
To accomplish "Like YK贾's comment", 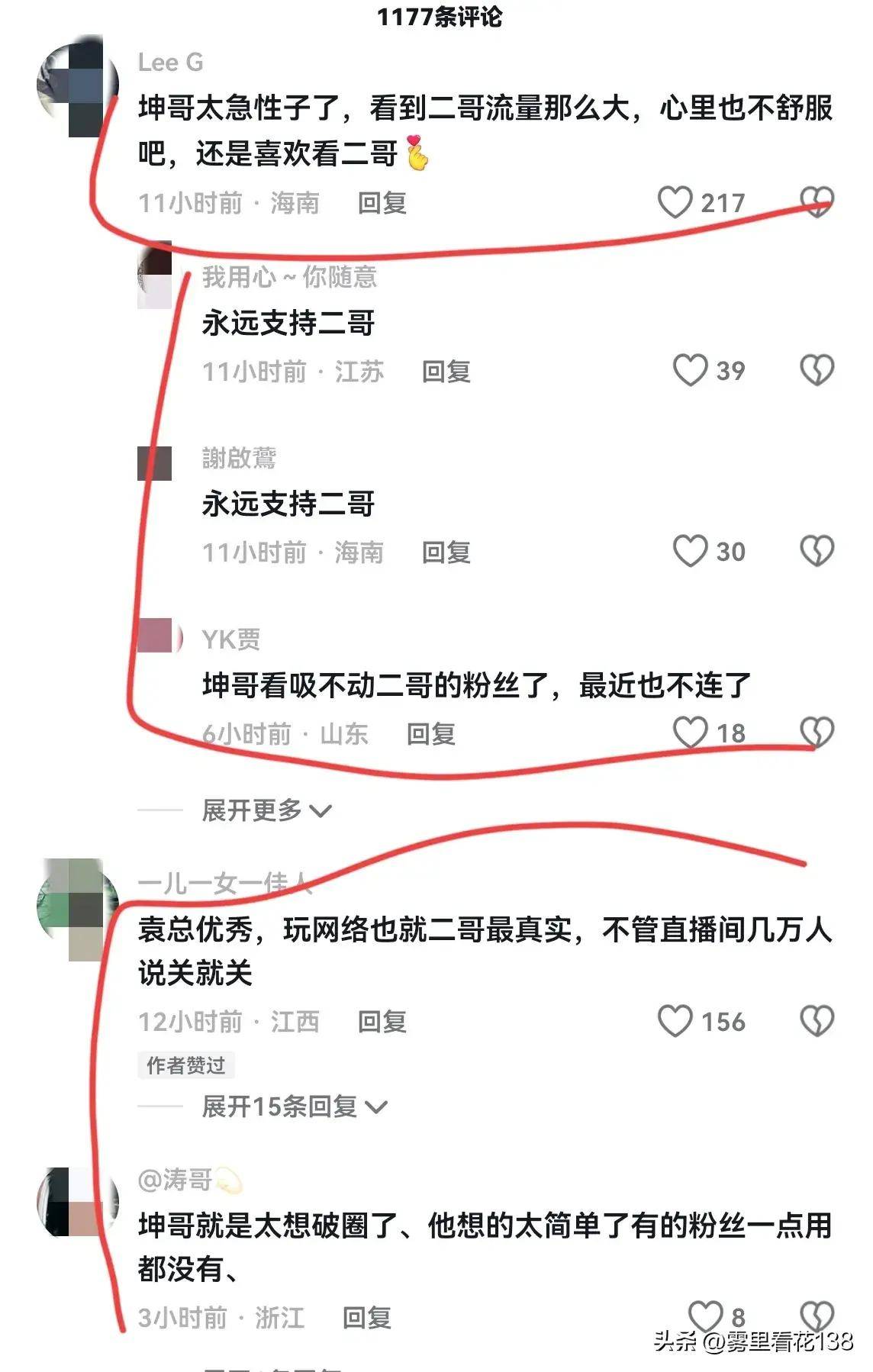I will click(x=691, y=733).
